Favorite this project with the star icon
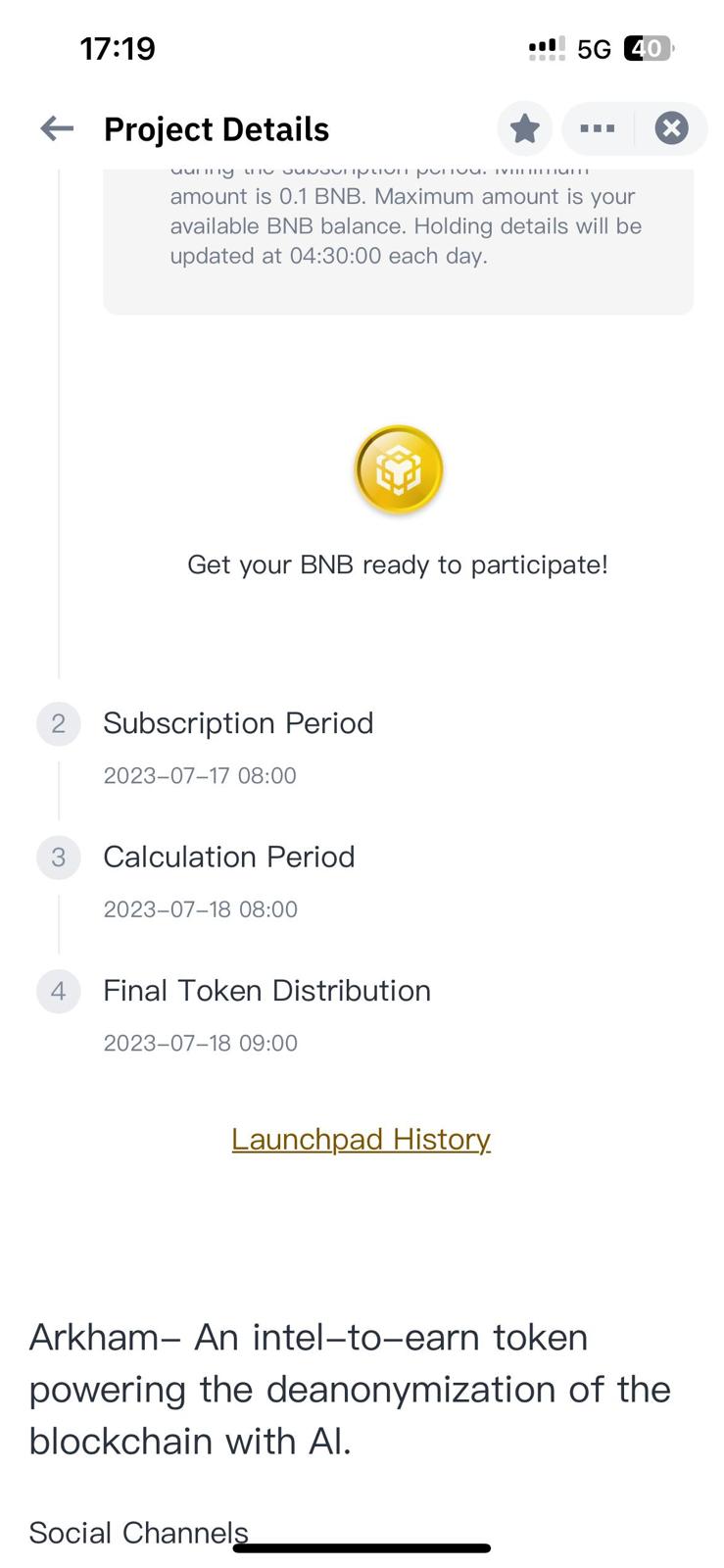Screen dimensions: 724x1568 (525, 128)
